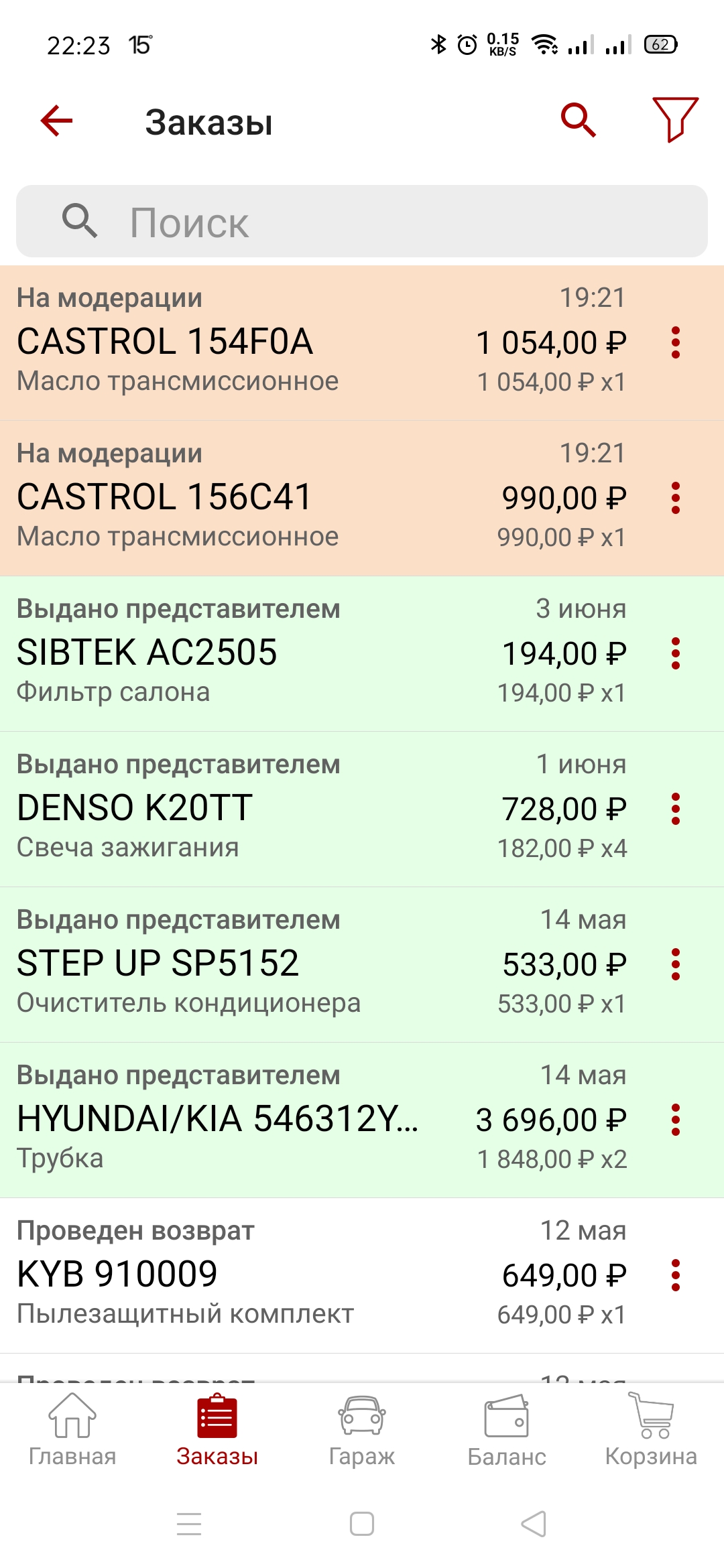Select the Заказы tab
724x1568 pixels.
pos(217,1430)
